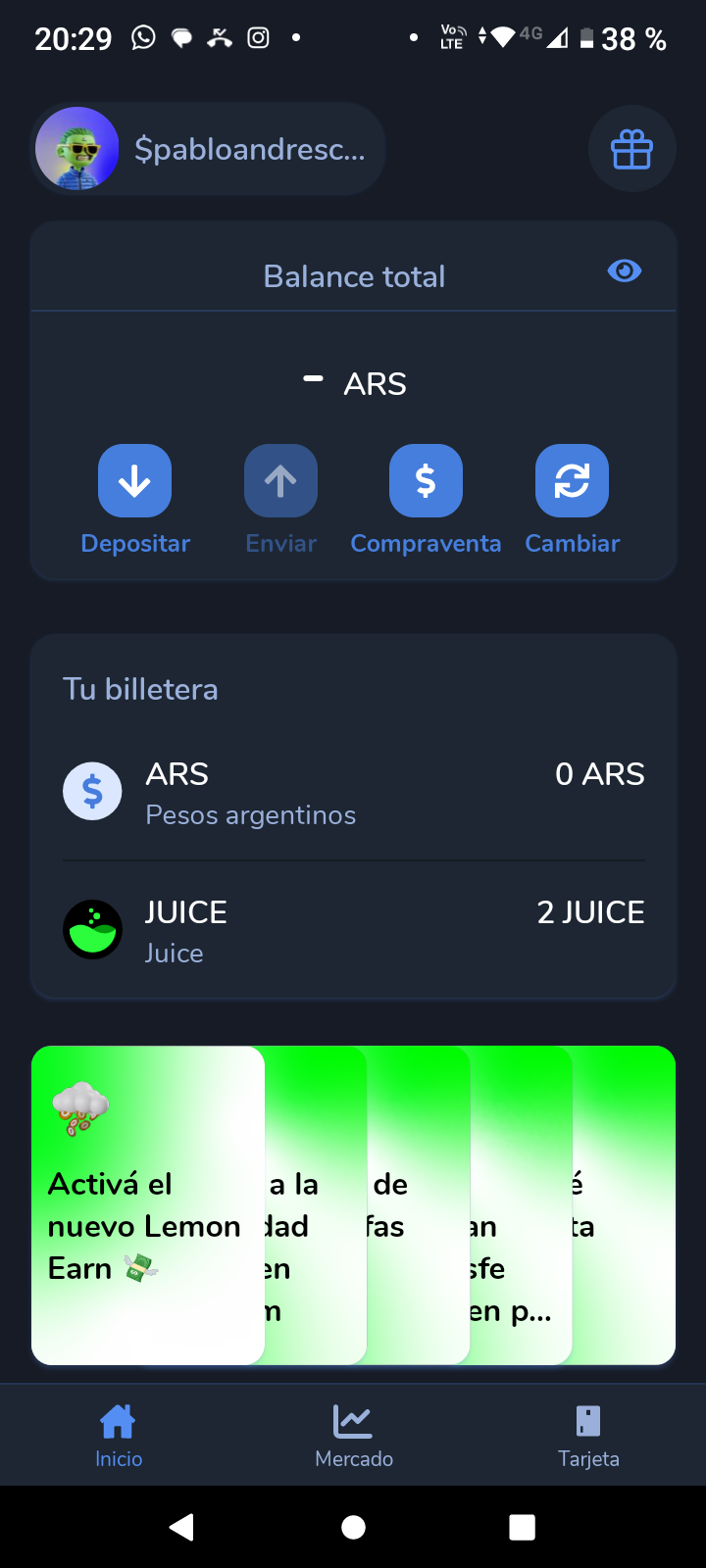Go to the Inicio tab
Viewport: 706px width, 1568px height.
coord(118,1435)
